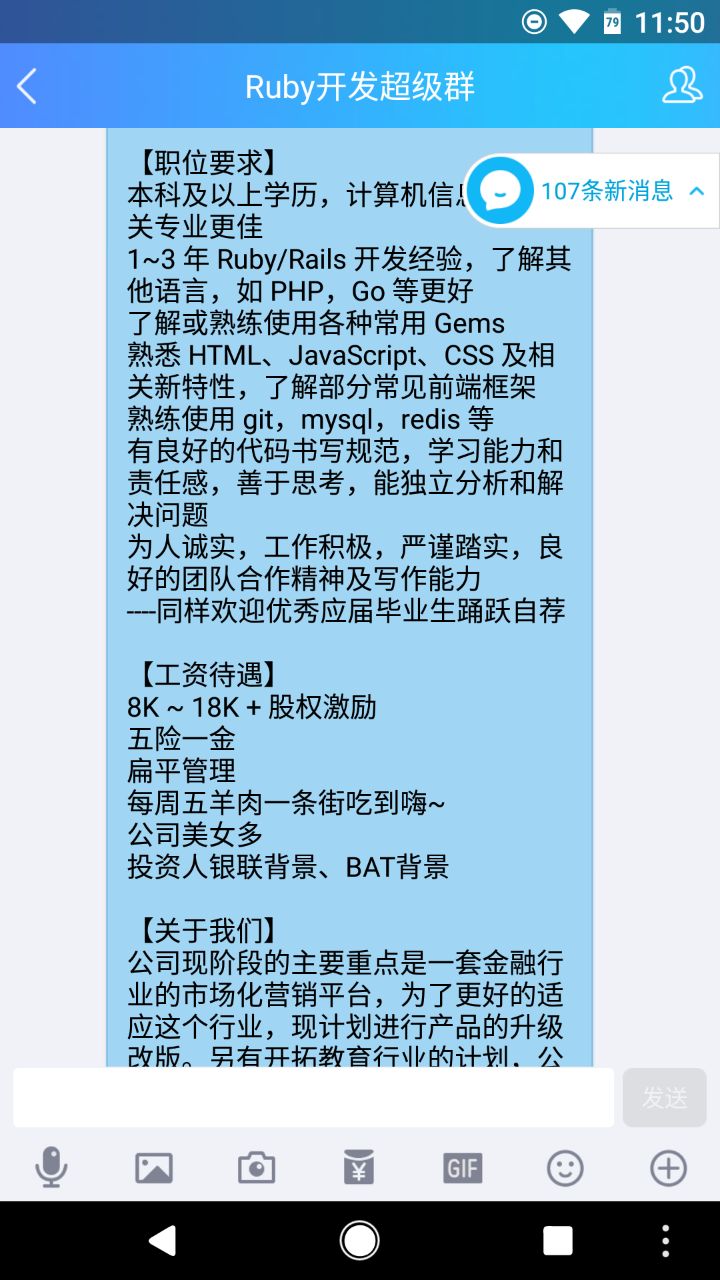Viewport: 720px width, 1280px height.
Task: Open the image gallery picker
Action: point(154,1167)
